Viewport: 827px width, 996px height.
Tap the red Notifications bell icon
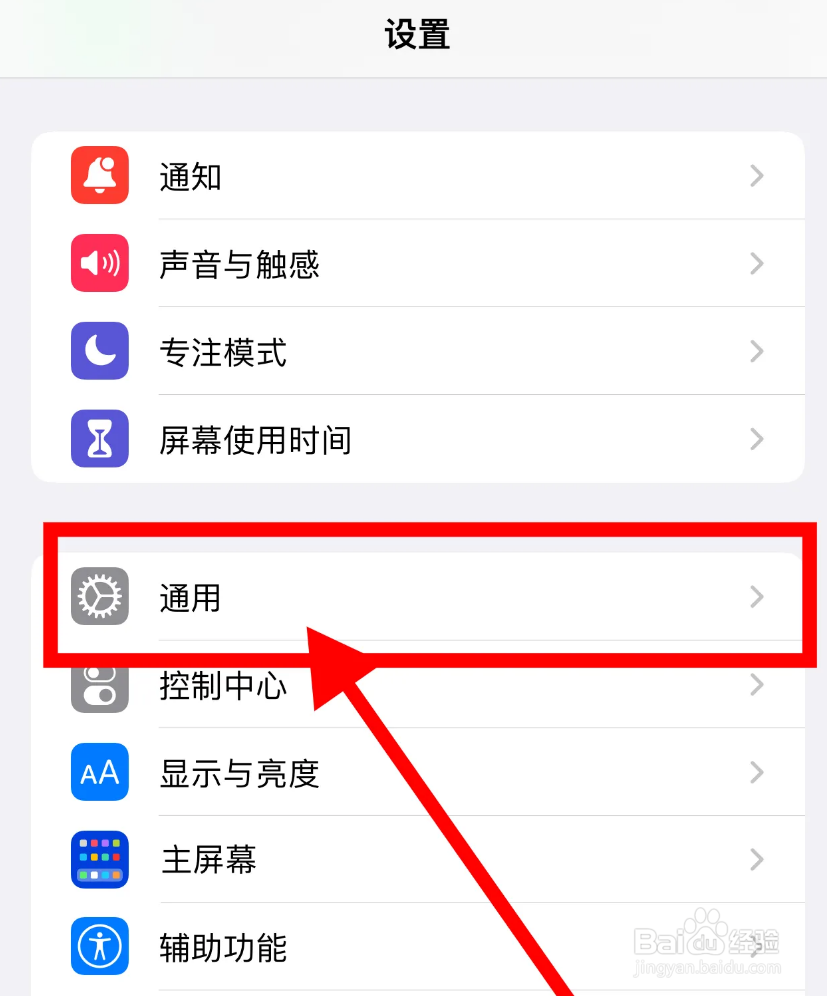tap(99, 175)
